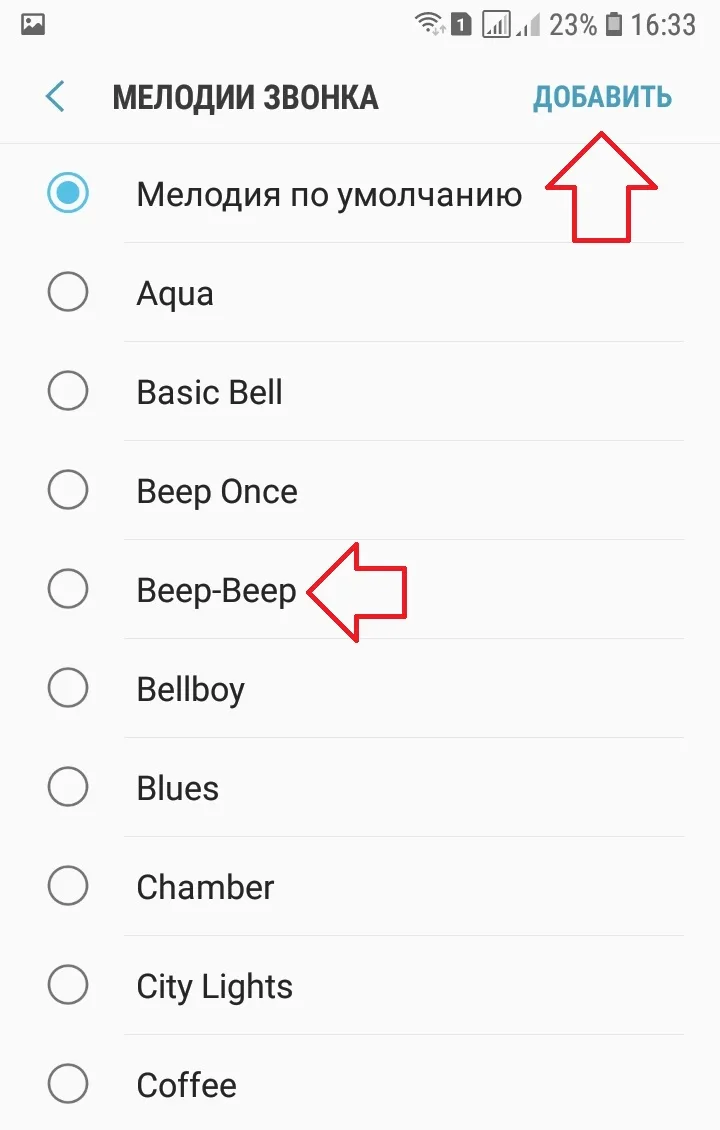Select the Blues ringtone

coord(68,788)
